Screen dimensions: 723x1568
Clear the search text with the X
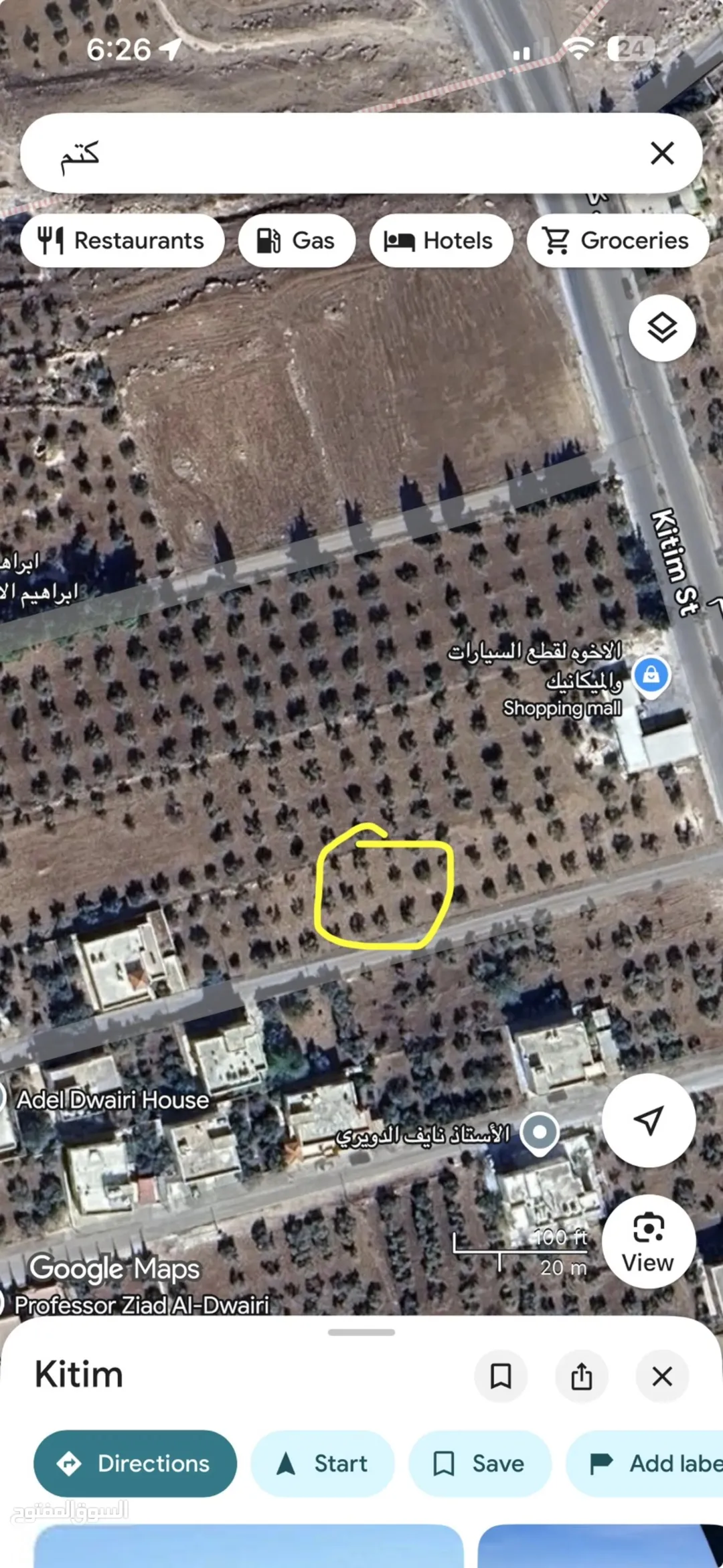click(x=662, y=153)
